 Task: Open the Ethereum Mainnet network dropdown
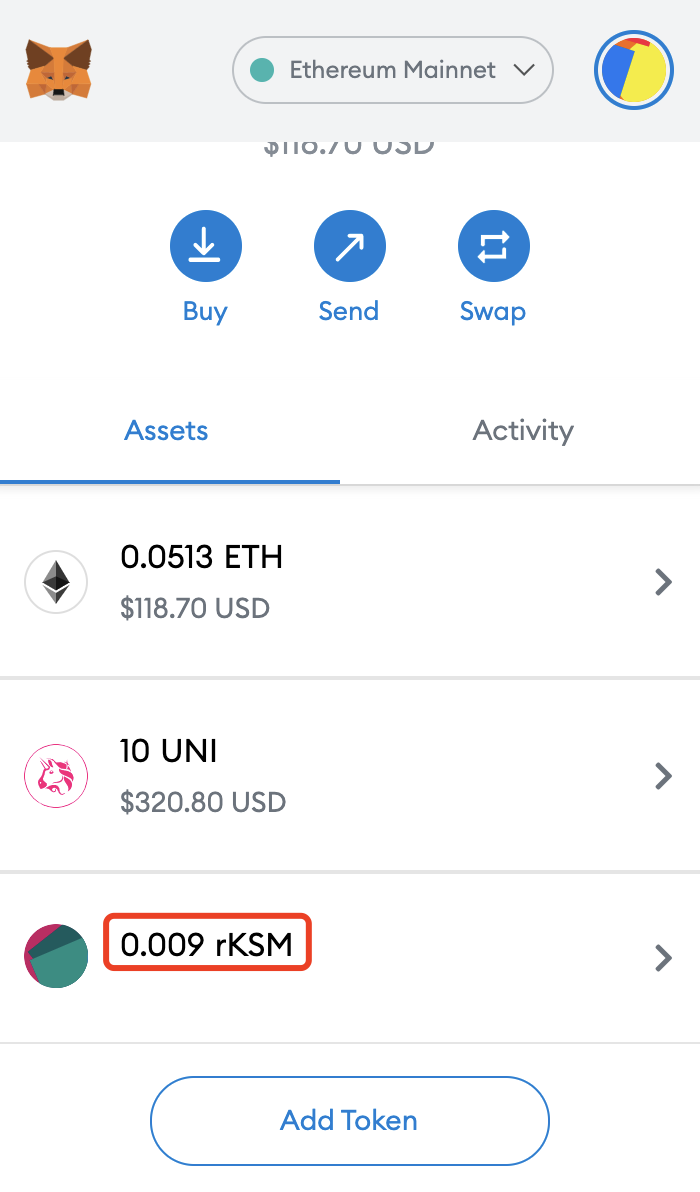[392, 70]
